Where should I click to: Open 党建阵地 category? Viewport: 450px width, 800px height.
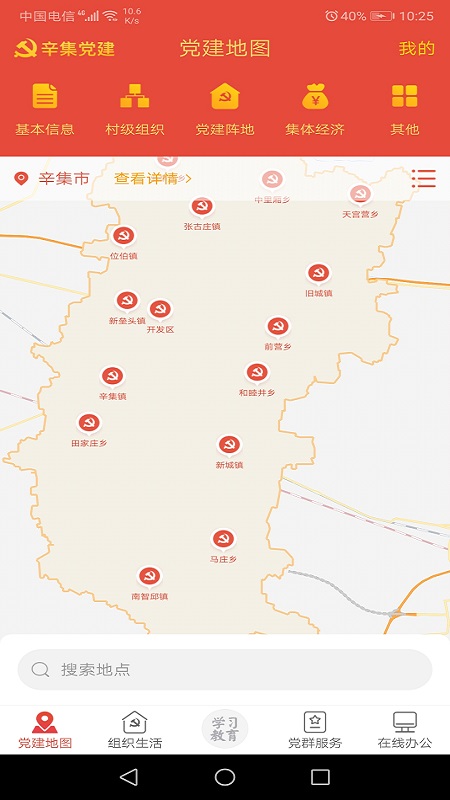[x=225, y=110]
